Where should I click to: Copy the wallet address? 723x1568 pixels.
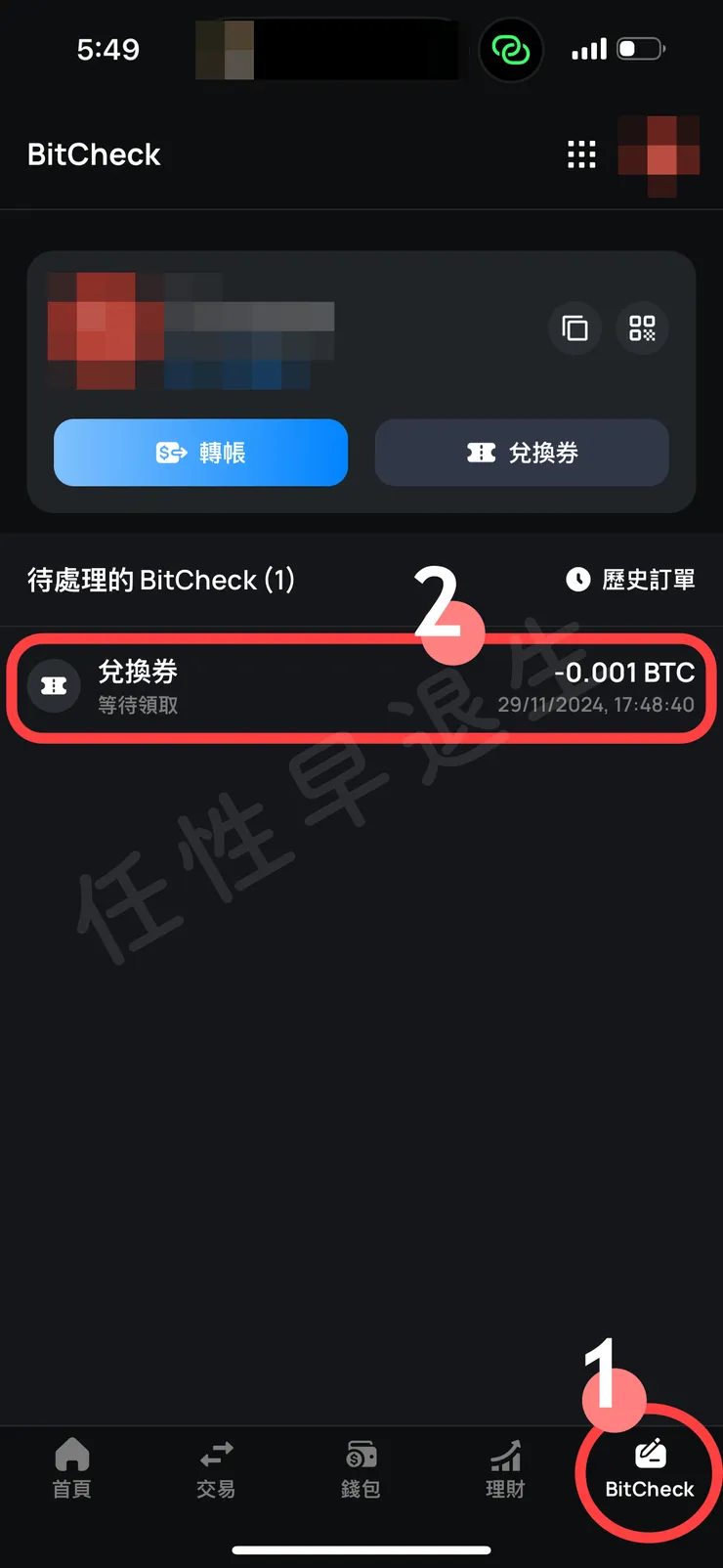coord(574,328)
